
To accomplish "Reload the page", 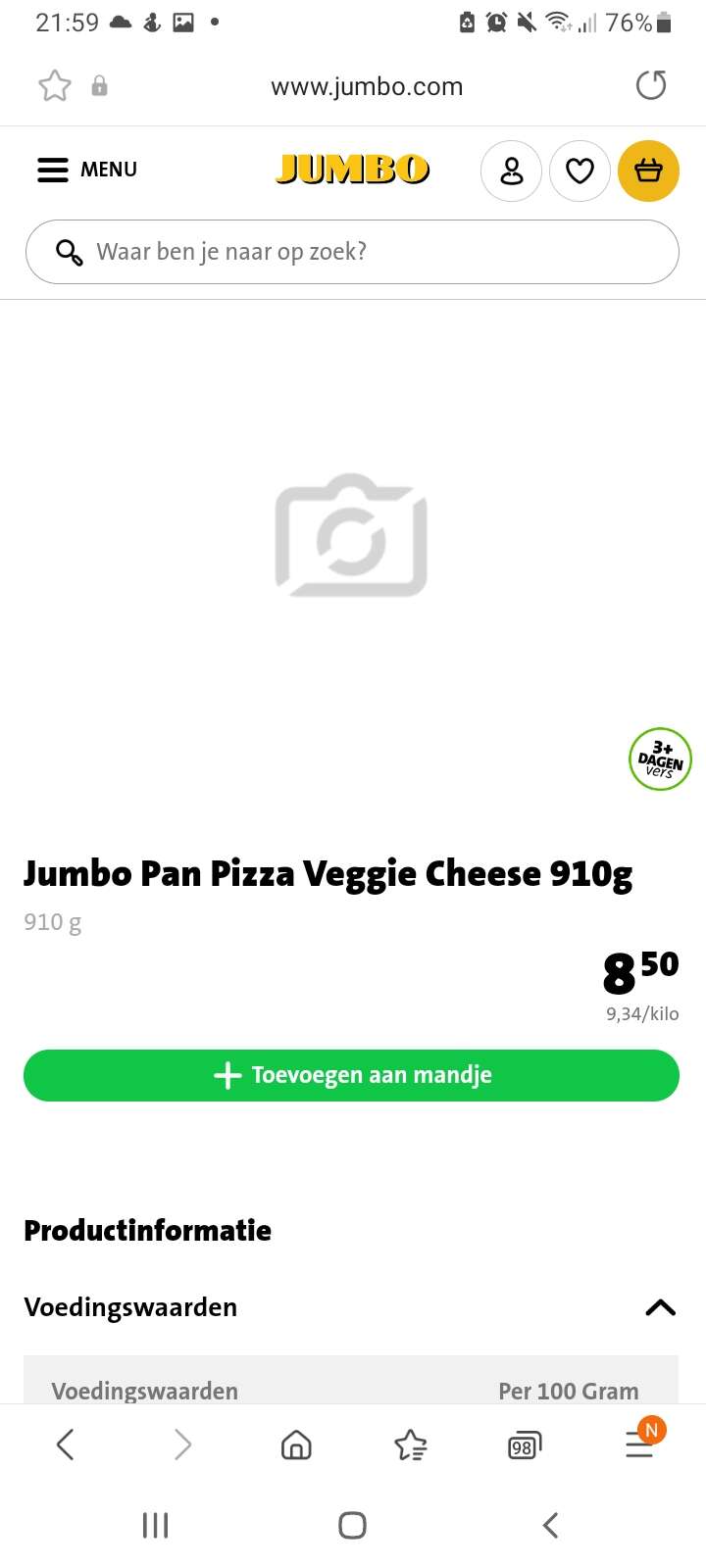I will [651, 86].
